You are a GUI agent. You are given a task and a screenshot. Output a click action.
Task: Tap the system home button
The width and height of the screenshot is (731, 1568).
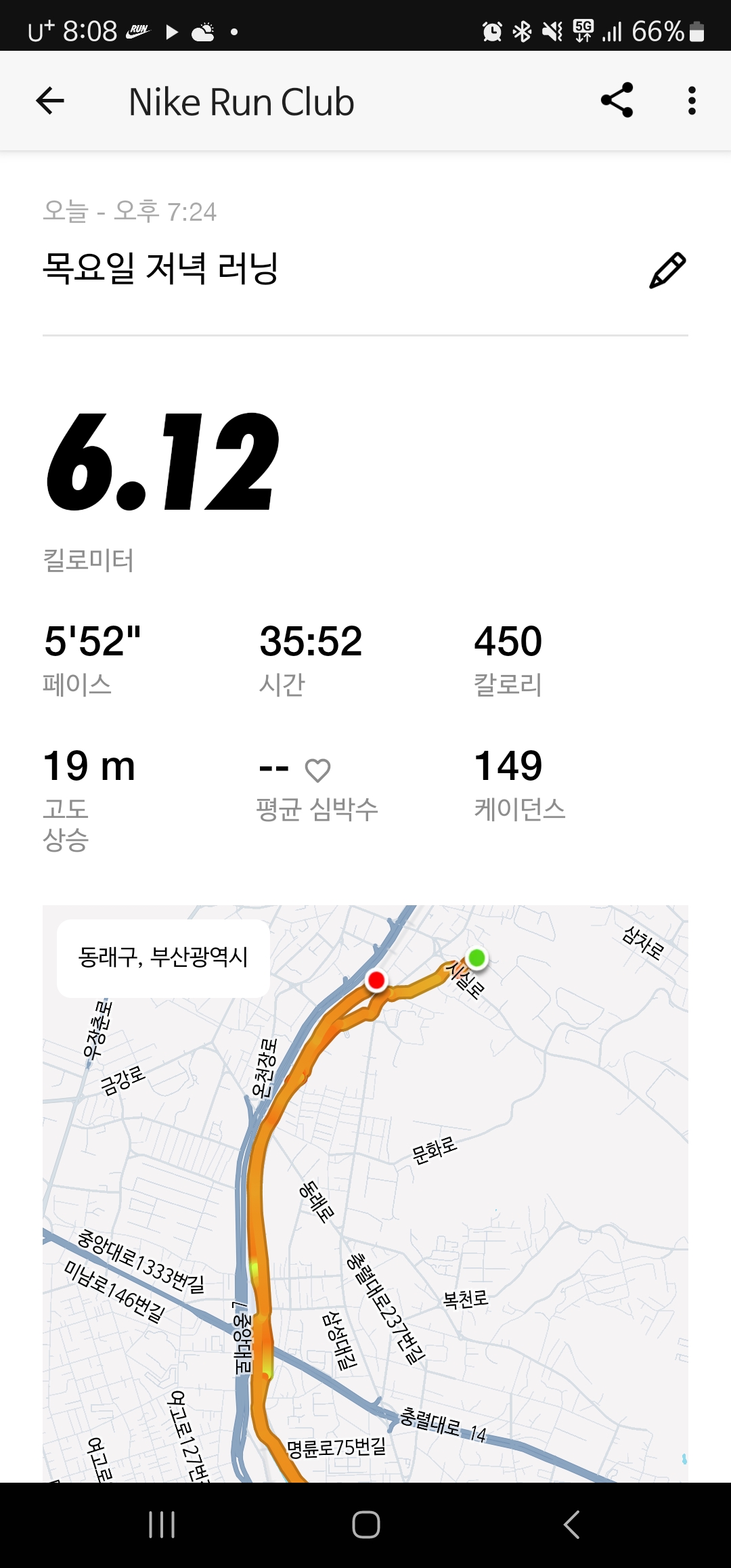(365, 1525)
